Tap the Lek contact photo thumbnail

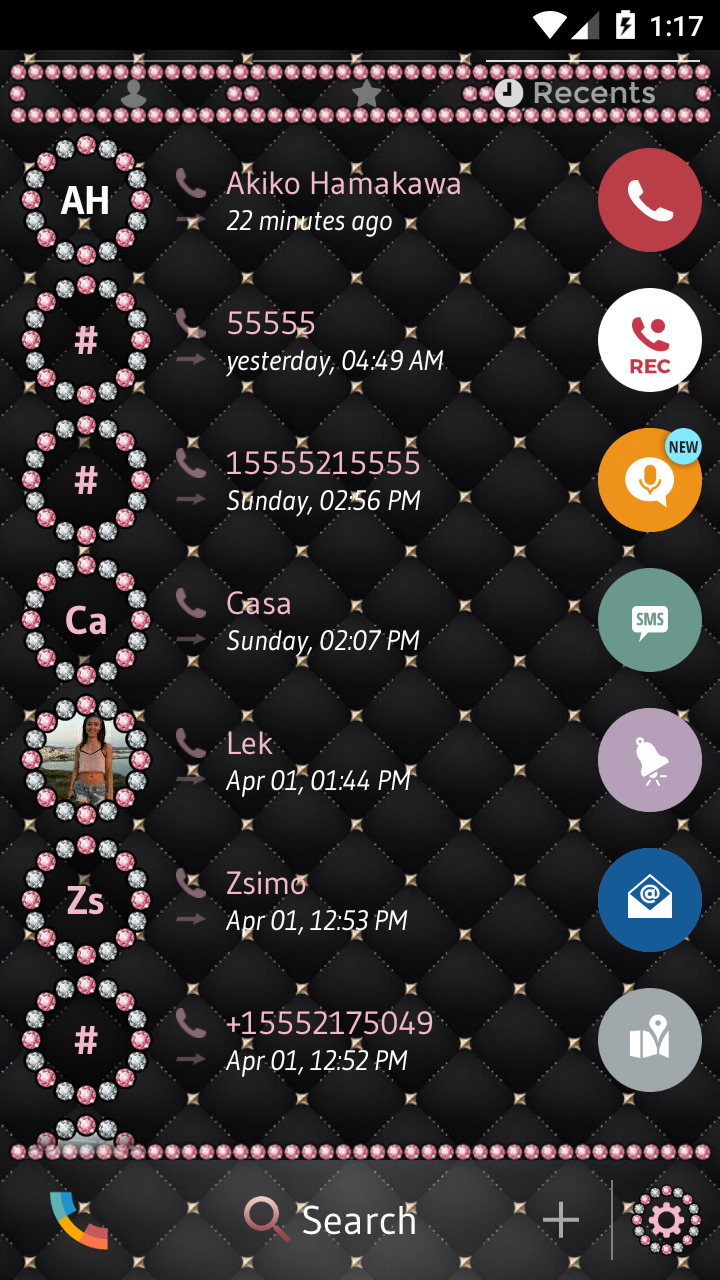click(x=85, y=760)
